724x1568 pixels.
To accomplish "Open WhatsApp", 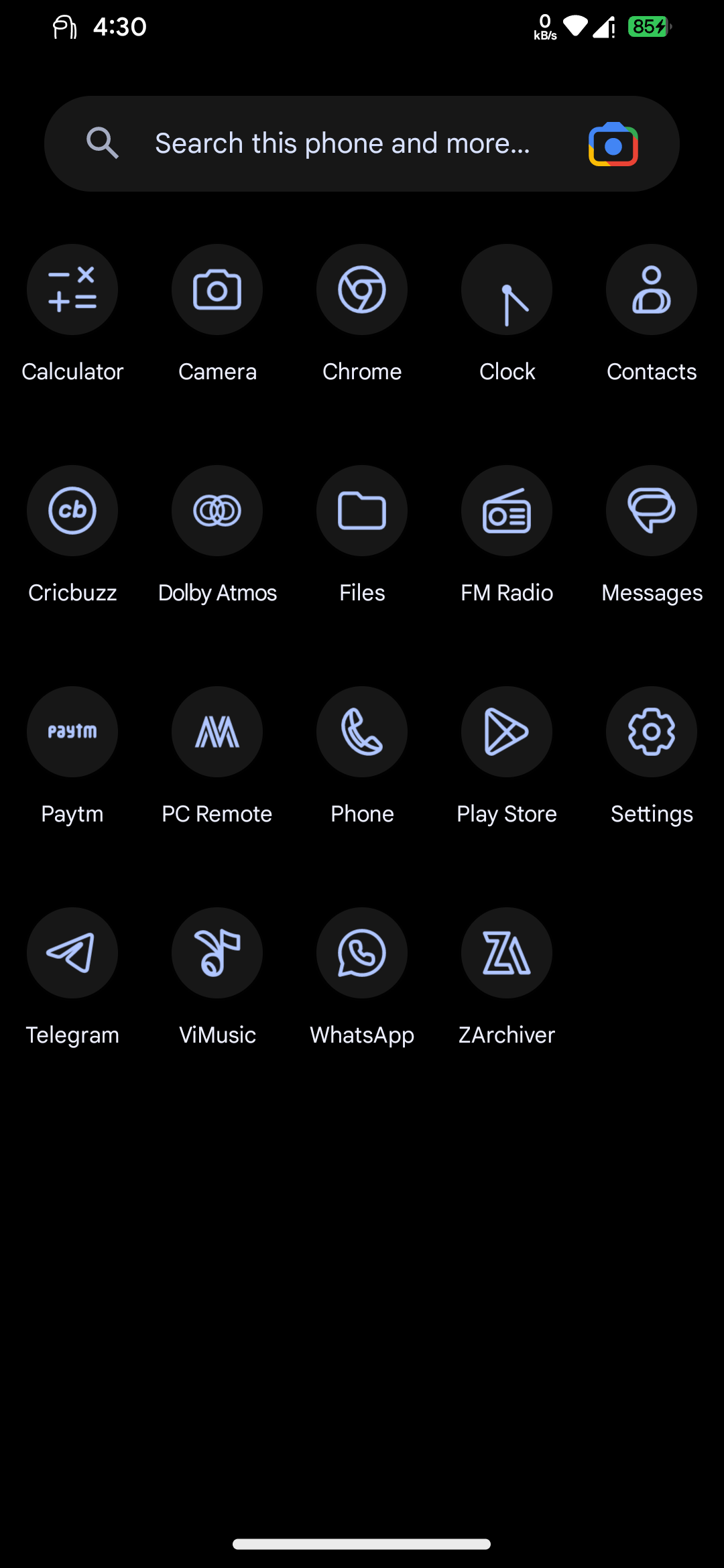I will (x=362, y=954).
